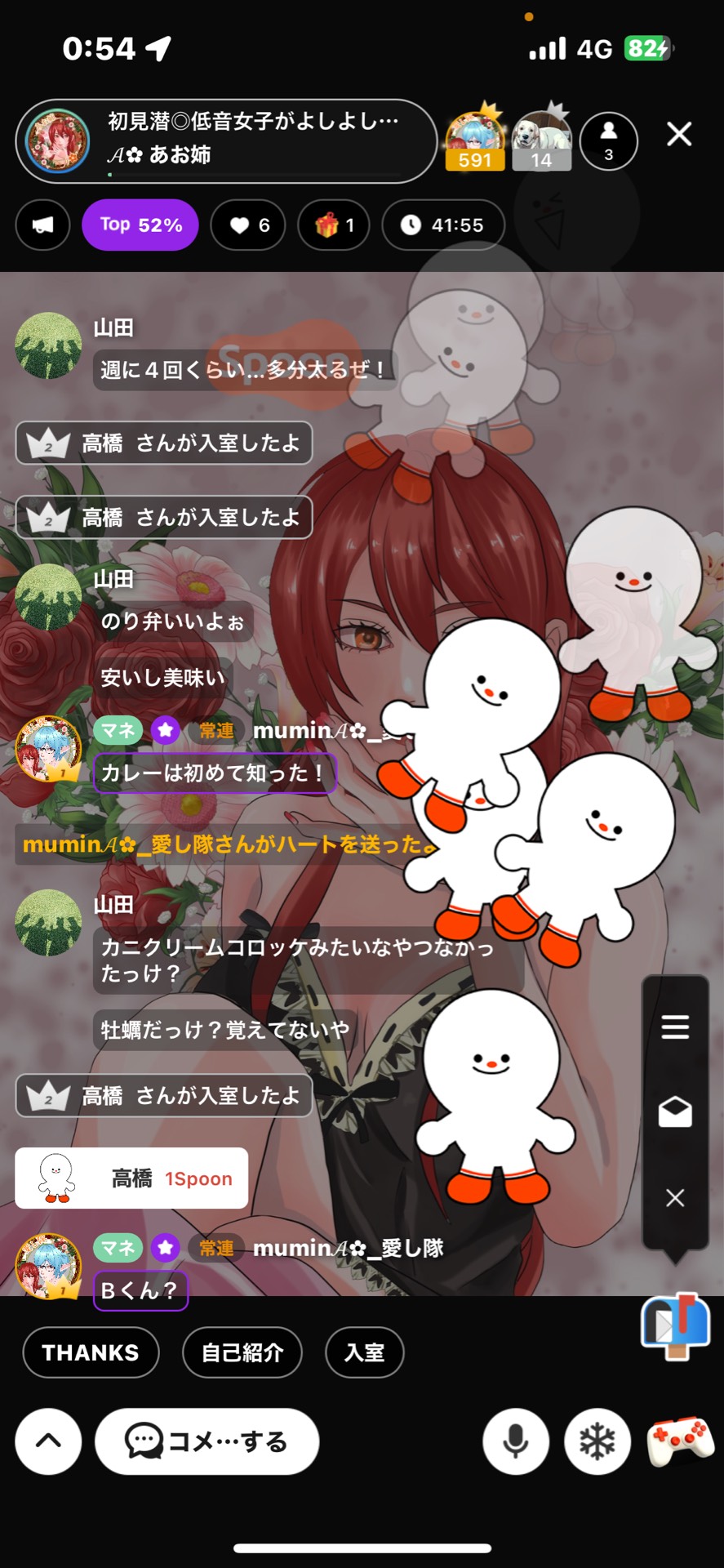
Task: View the top fan with 591
Action: [x=474, y=140]
